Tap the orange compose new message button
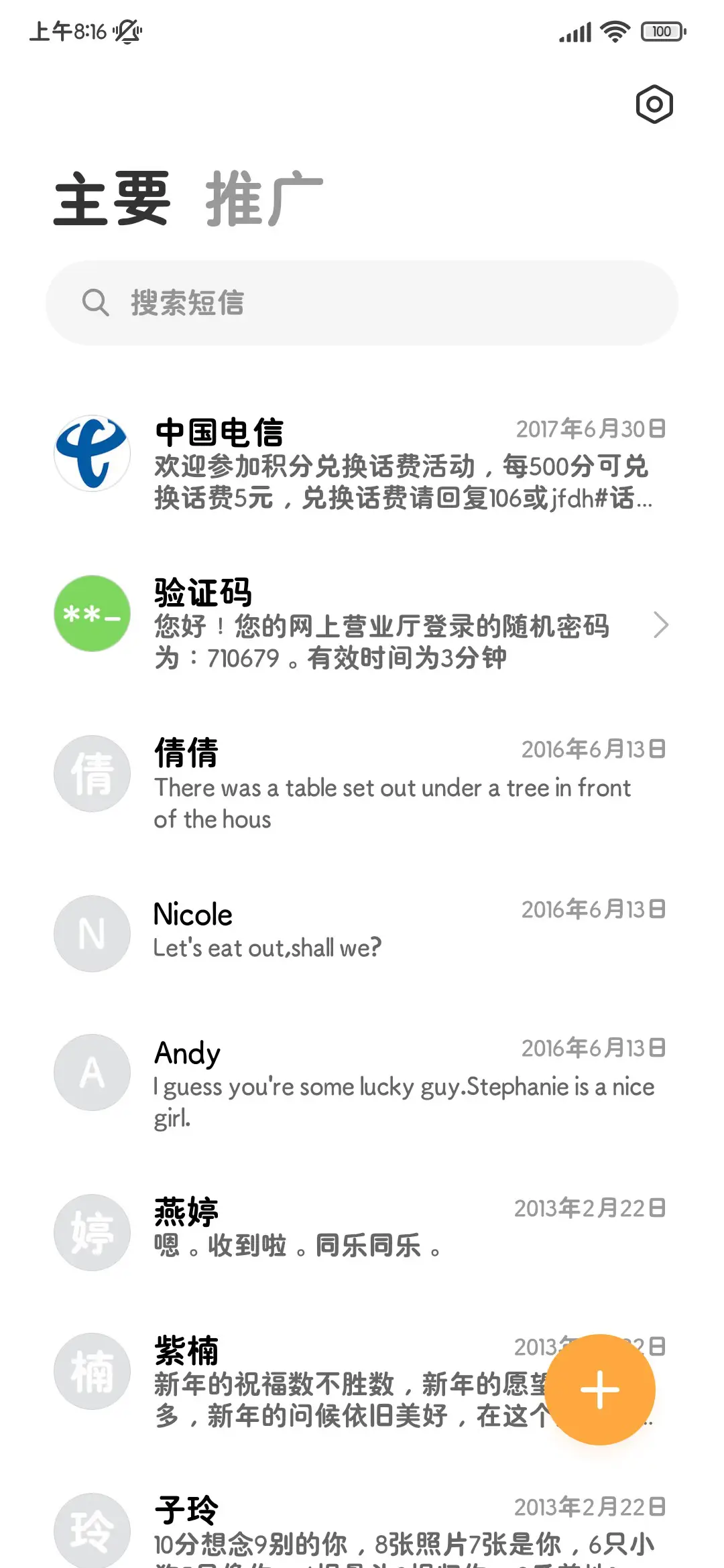This screenshot has height=1568, width=724. click(x=599, y=1390)
